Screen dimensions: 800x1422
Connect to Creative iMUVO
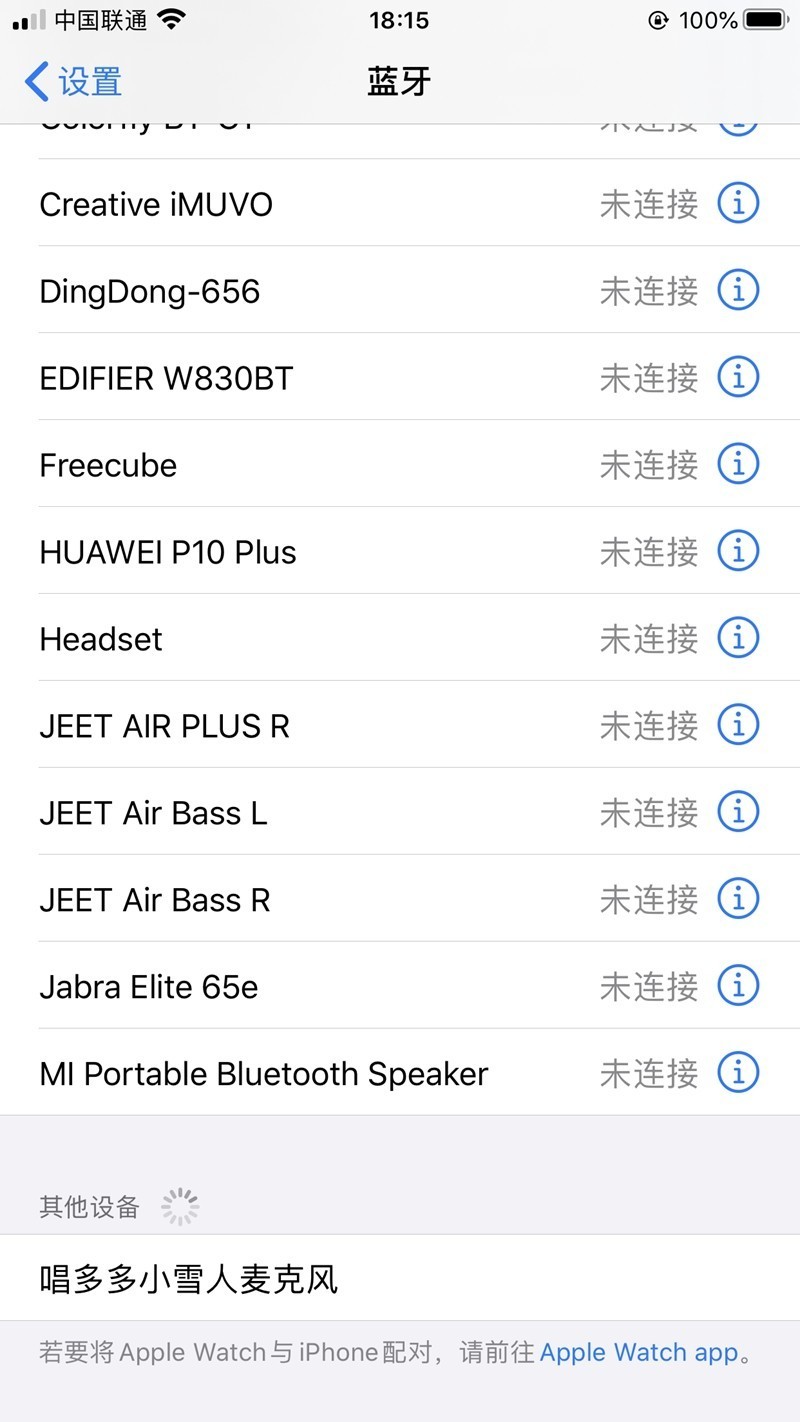pyautogui.click(x=300, y=204)
